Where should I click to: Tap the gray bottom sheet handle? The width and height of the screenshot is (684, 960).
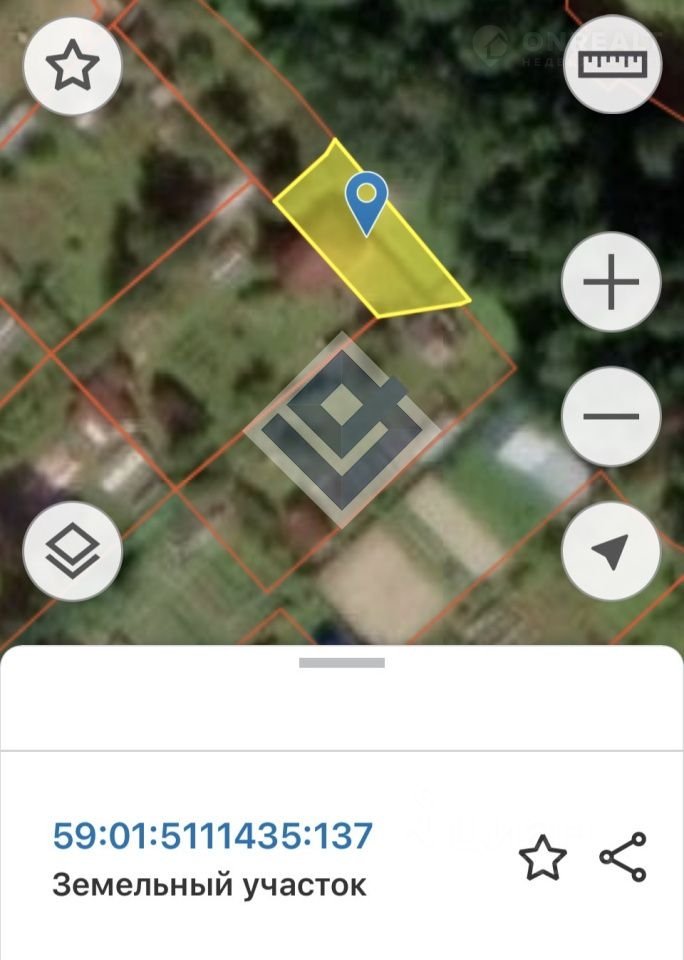pyautogui.click(x=342, y=662)
